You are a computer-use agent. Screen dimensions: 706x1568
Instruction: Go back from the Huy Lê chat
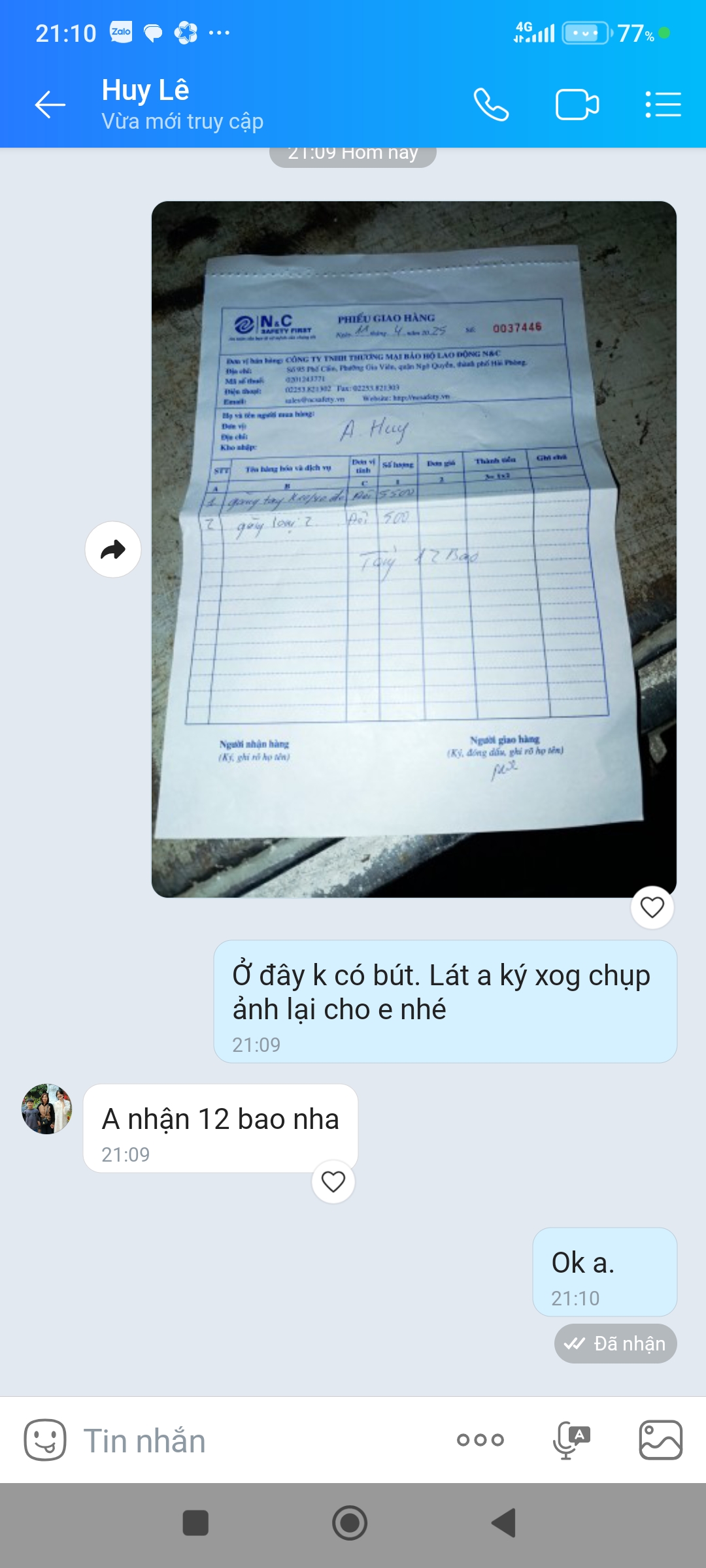click(x=50, y=105)
